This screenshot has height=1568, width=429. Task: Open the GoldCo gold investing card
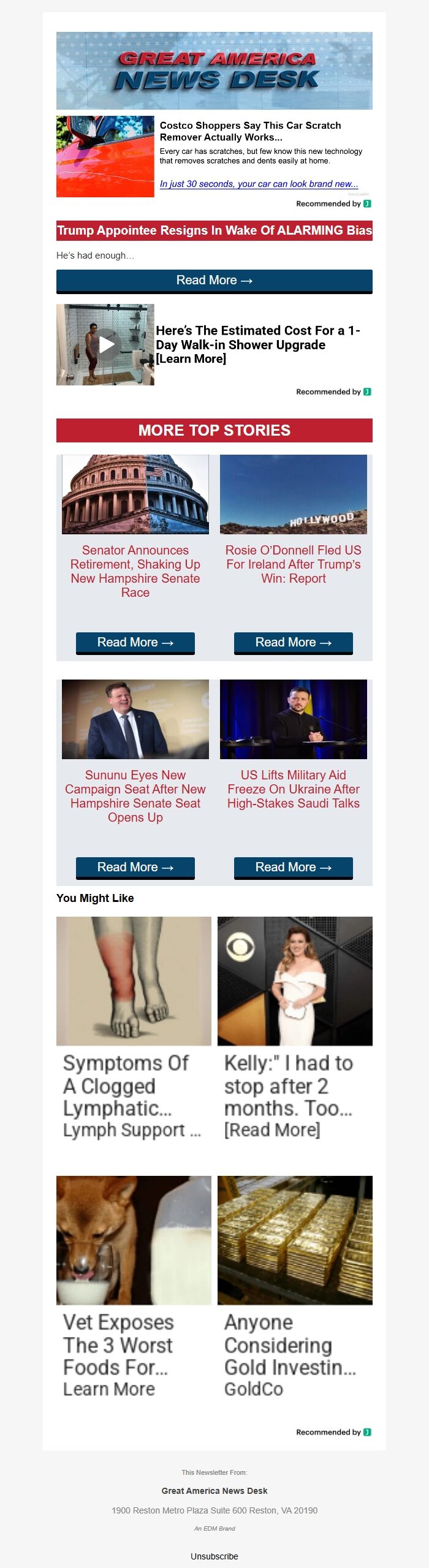point(295,1287)
